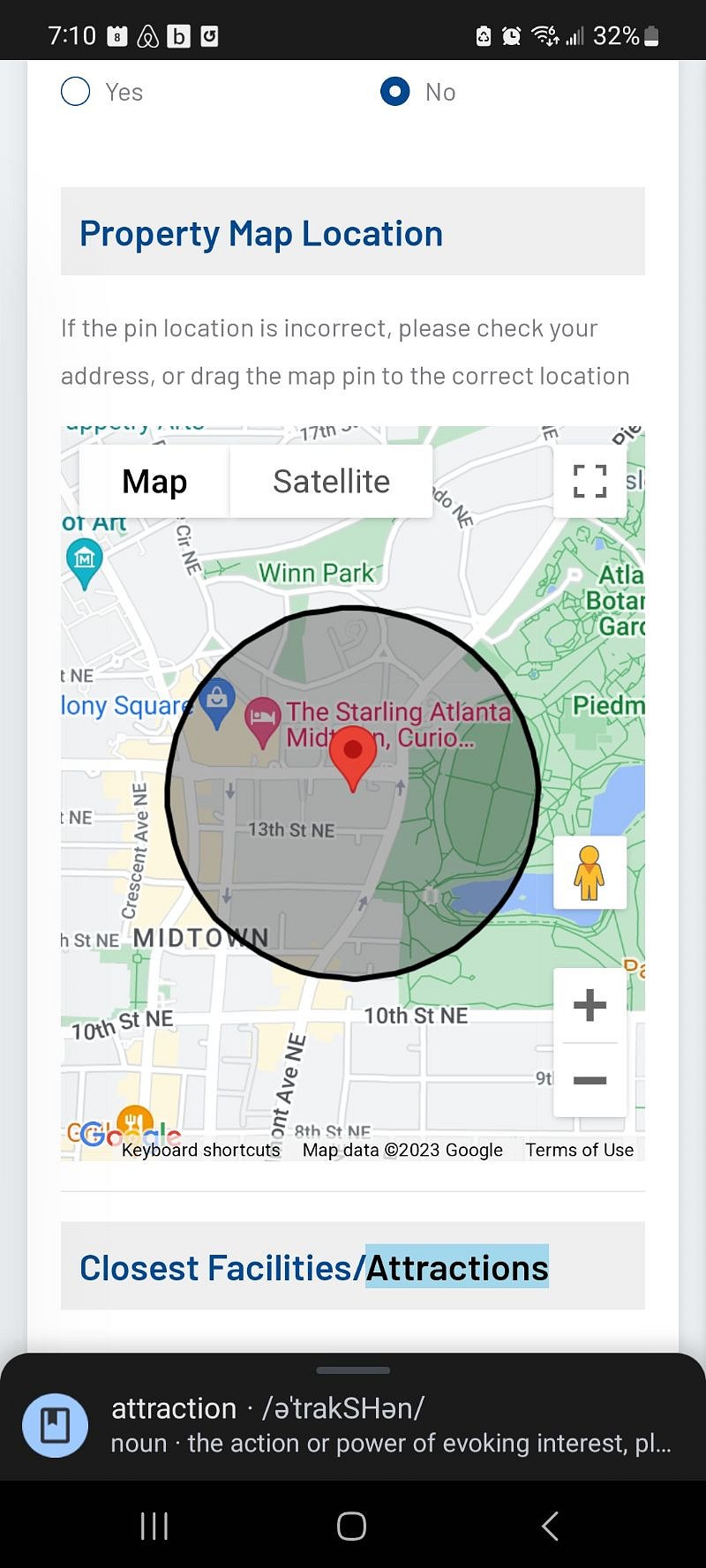
Task: Select the No radio button
Action: [x=394, y=92]
